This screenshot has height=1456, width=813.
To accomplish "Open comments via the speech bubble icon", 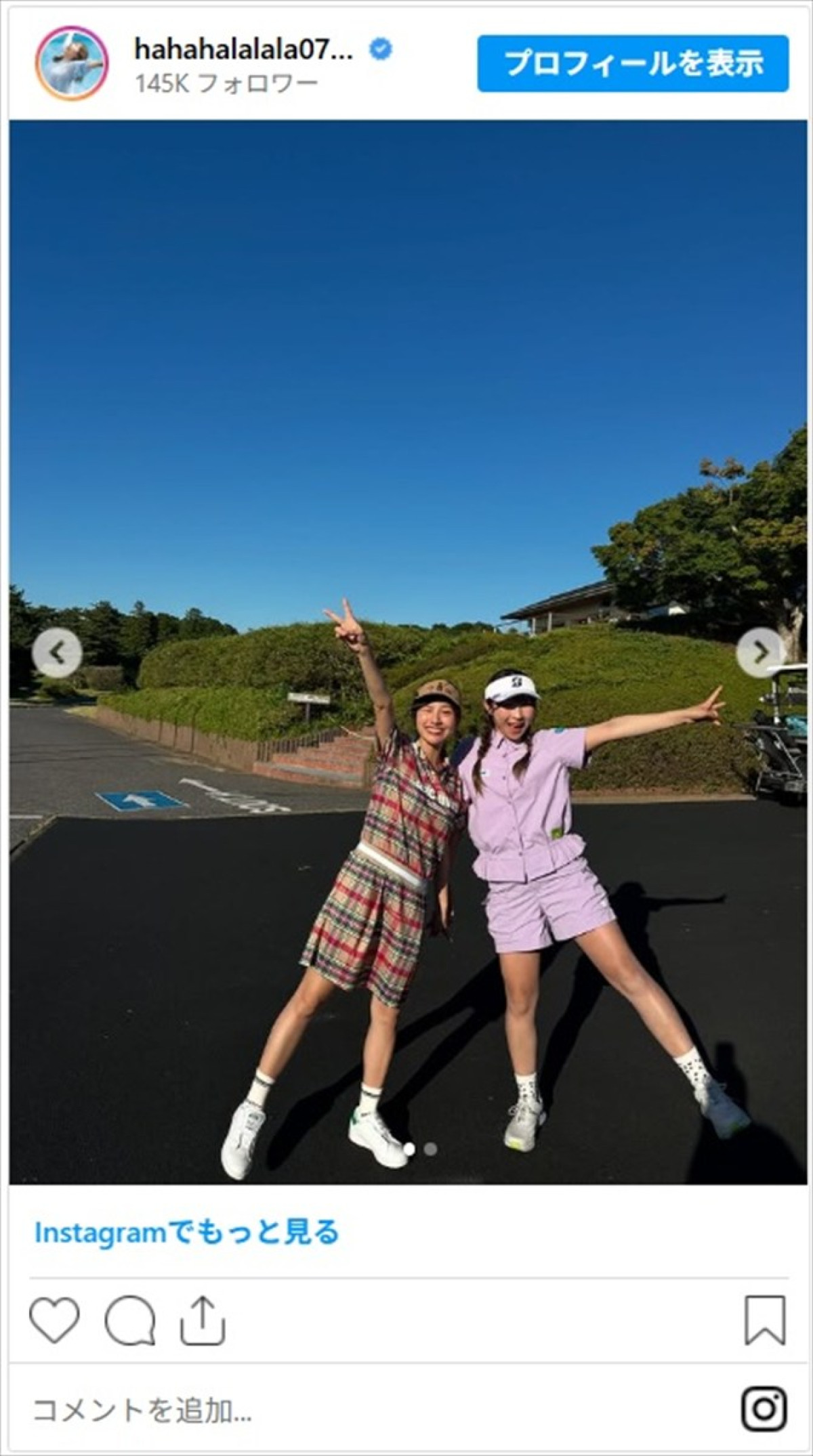I will pyautogui.click(x=130, y=1319).
